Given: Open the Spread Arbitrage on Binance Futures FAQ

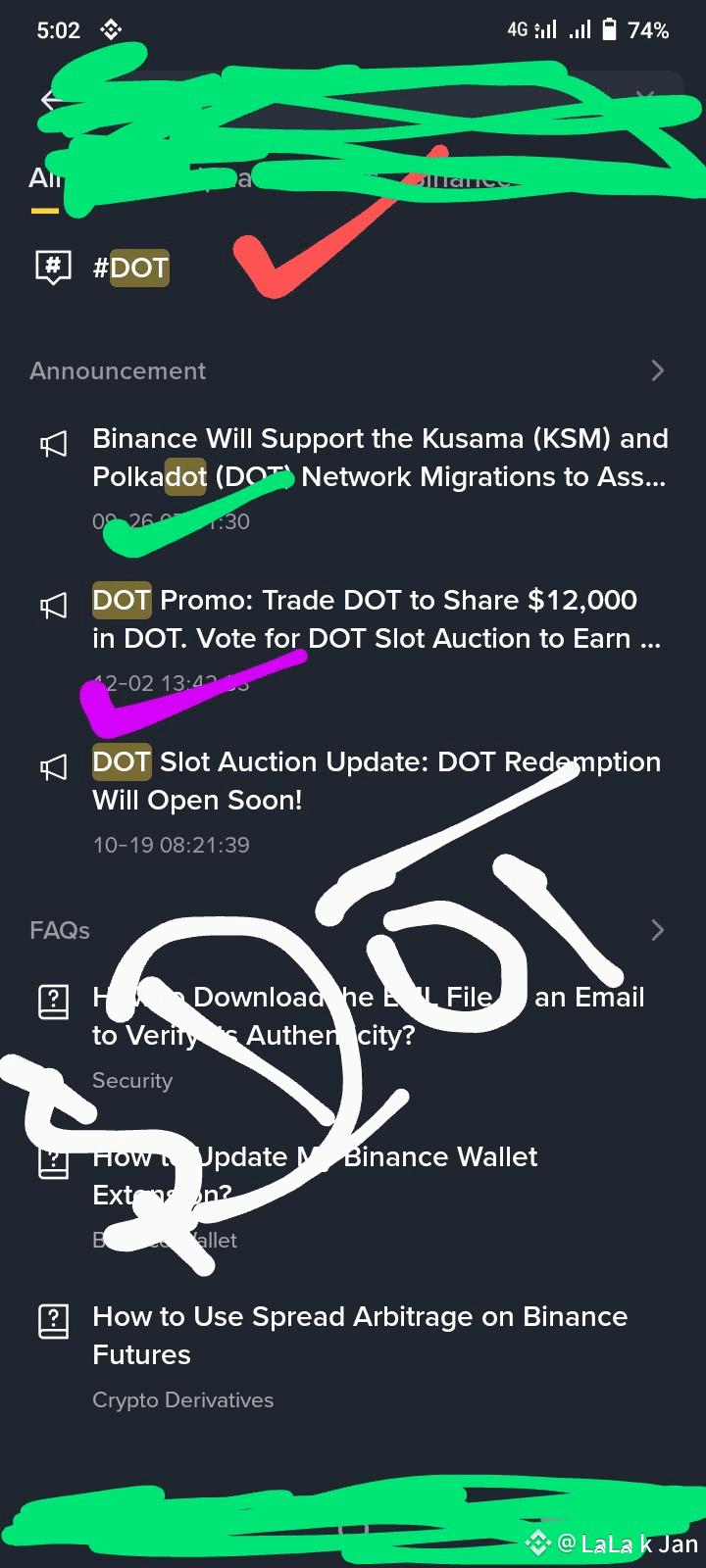Looking at the screenshot, I should [x=359, y=1335].
